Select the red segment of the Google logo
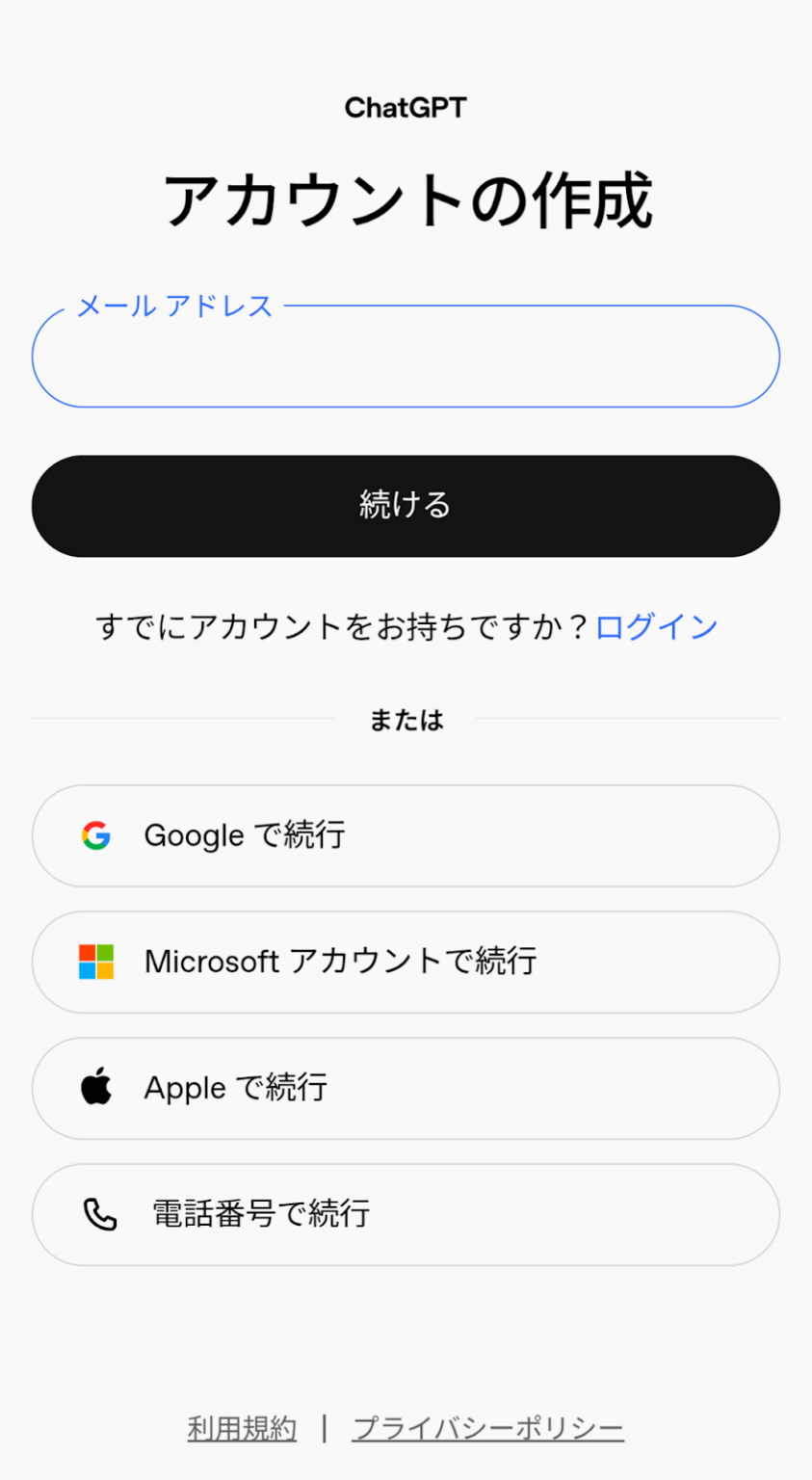Screen dimensions: 812x1480 click(94, 825)
